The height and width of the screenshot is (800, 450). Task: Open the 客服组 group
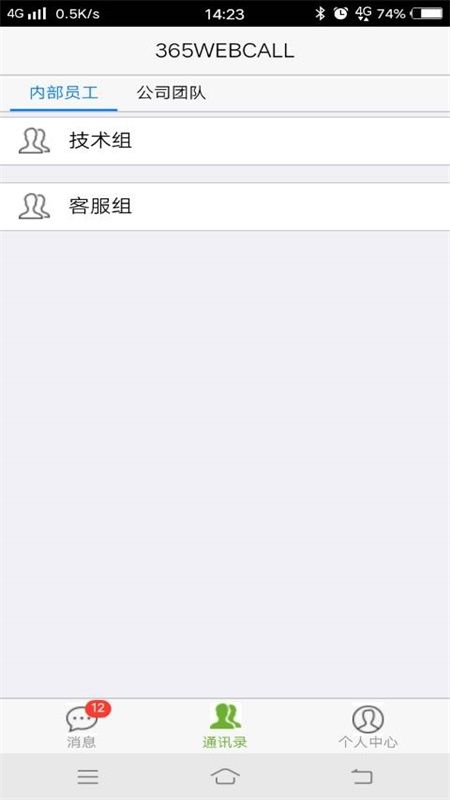(225, 207)
